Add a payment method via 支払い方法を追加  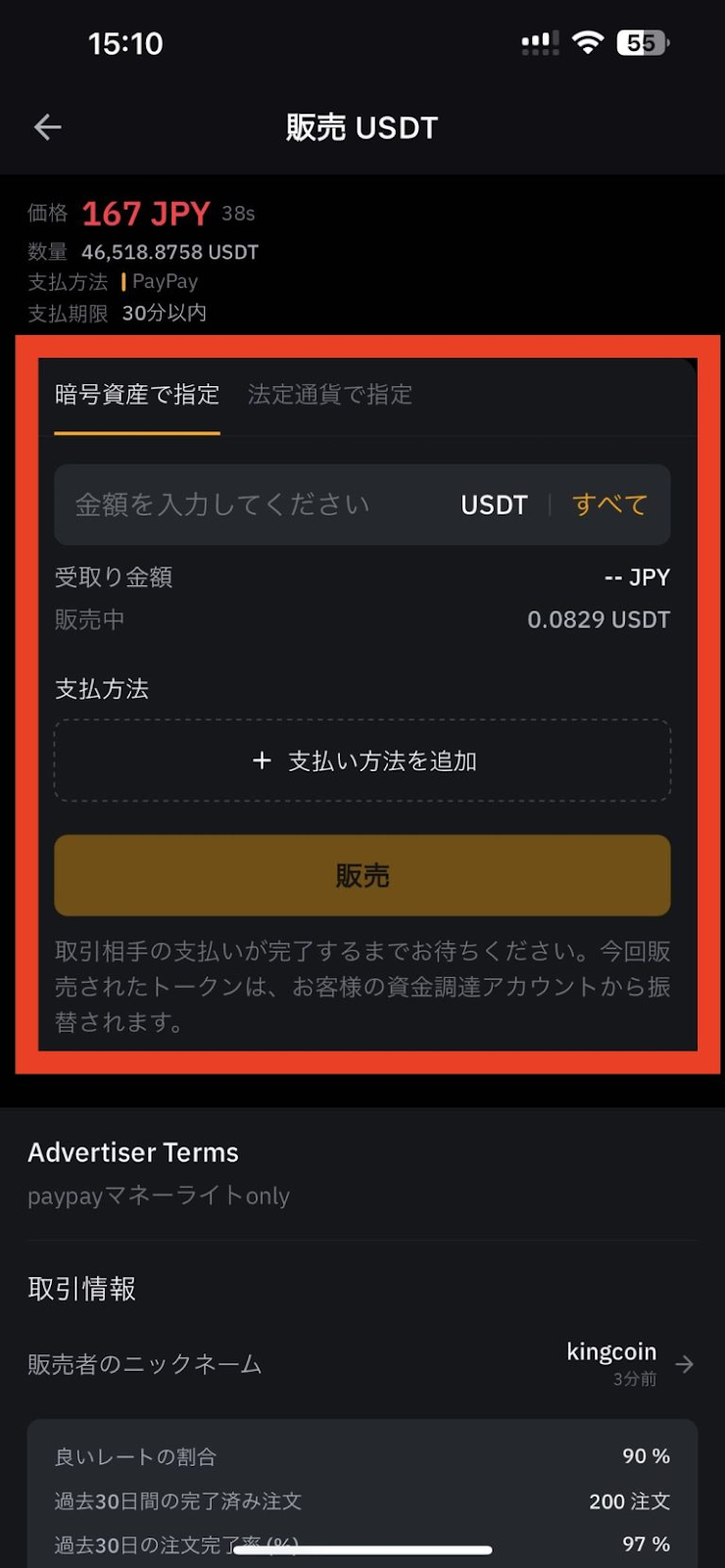point(362,760)
